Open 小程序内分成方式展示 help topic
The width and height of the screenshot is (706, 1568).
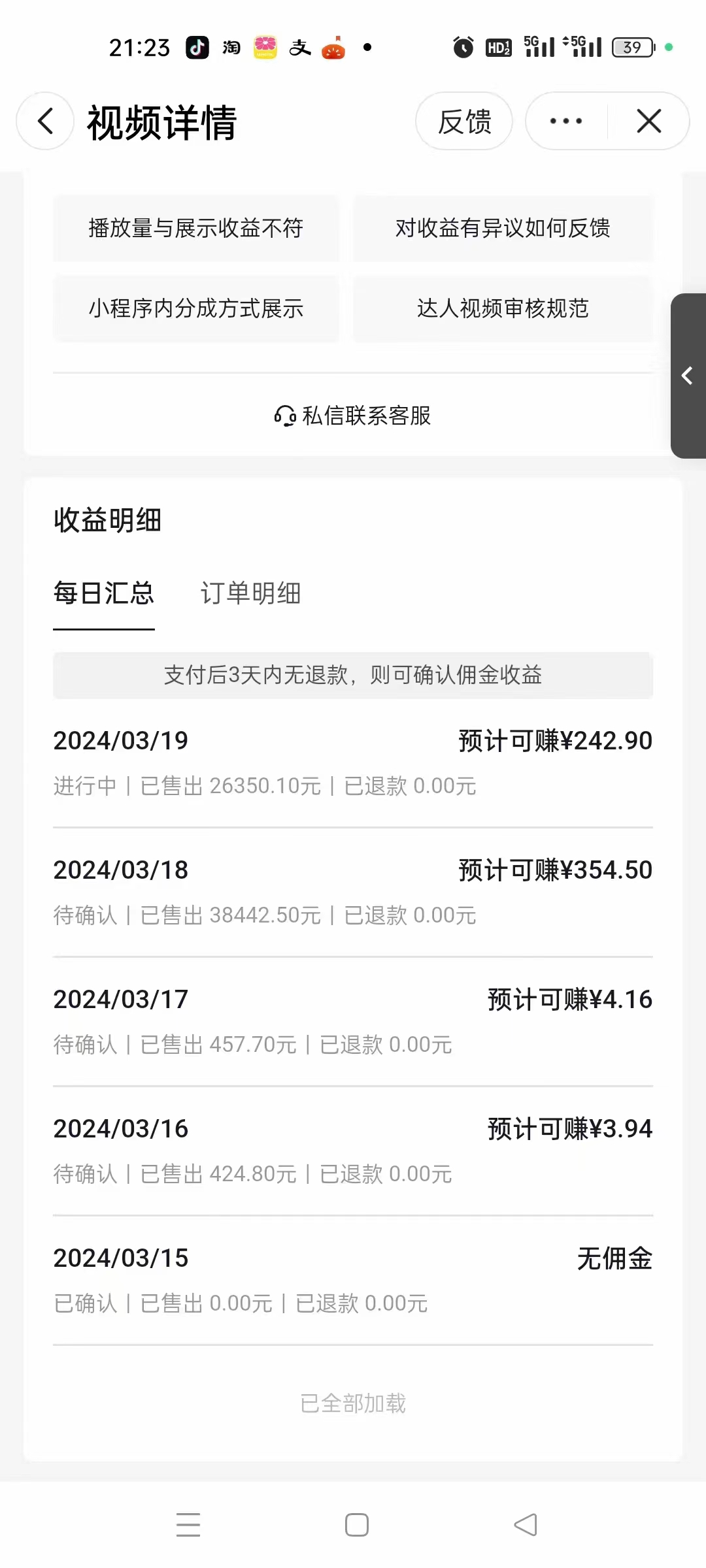[x=196, y=308]
